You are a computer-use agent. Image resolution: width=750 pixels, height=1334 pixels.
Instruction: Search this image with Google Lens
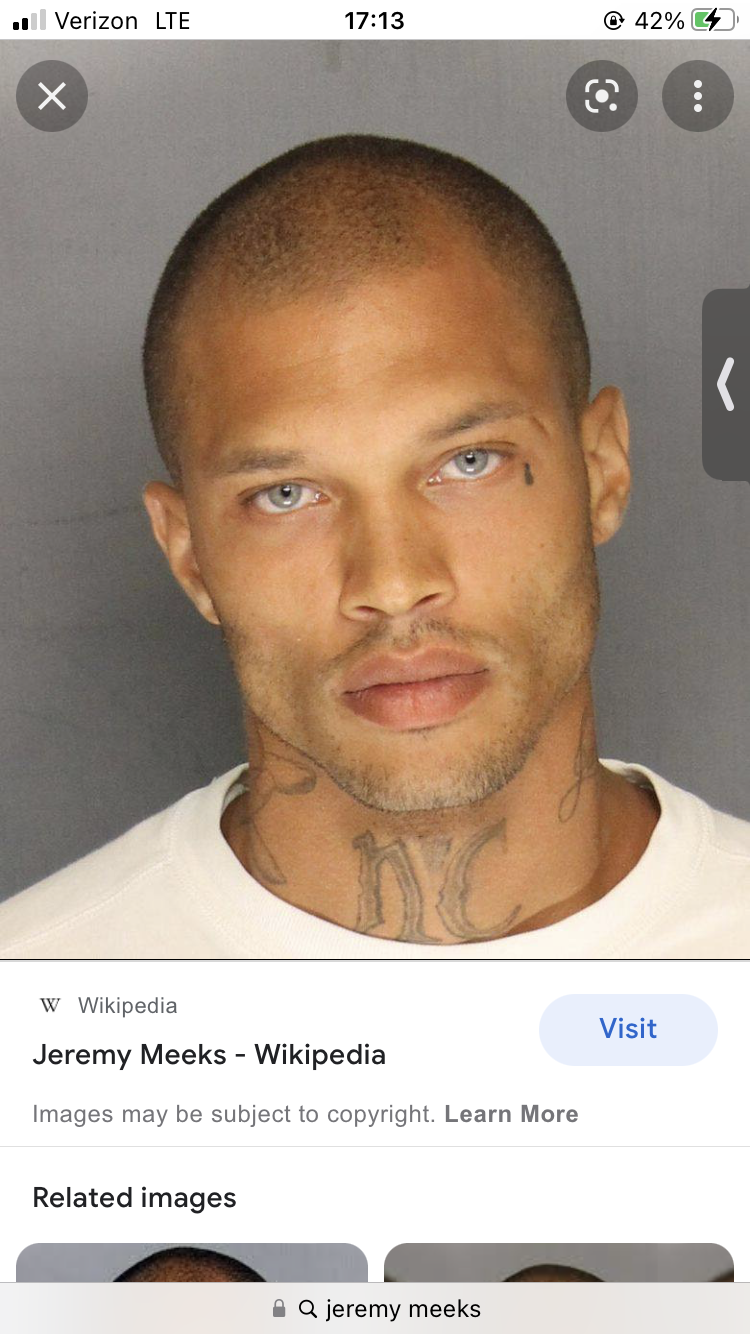pos(602,96)
